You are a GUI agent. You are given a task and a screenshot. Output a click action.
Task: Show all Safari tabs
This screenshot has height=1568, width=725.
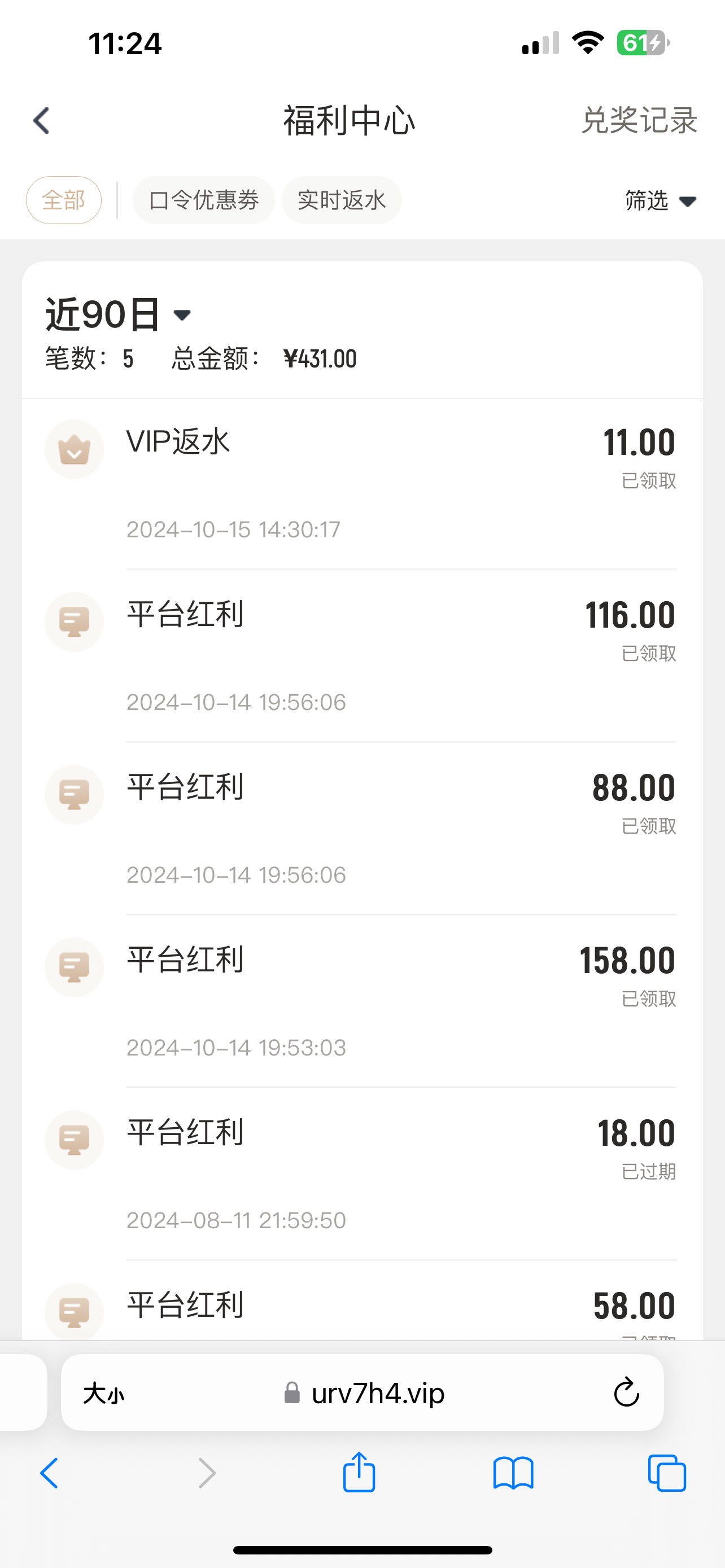tap(667, 1473)
